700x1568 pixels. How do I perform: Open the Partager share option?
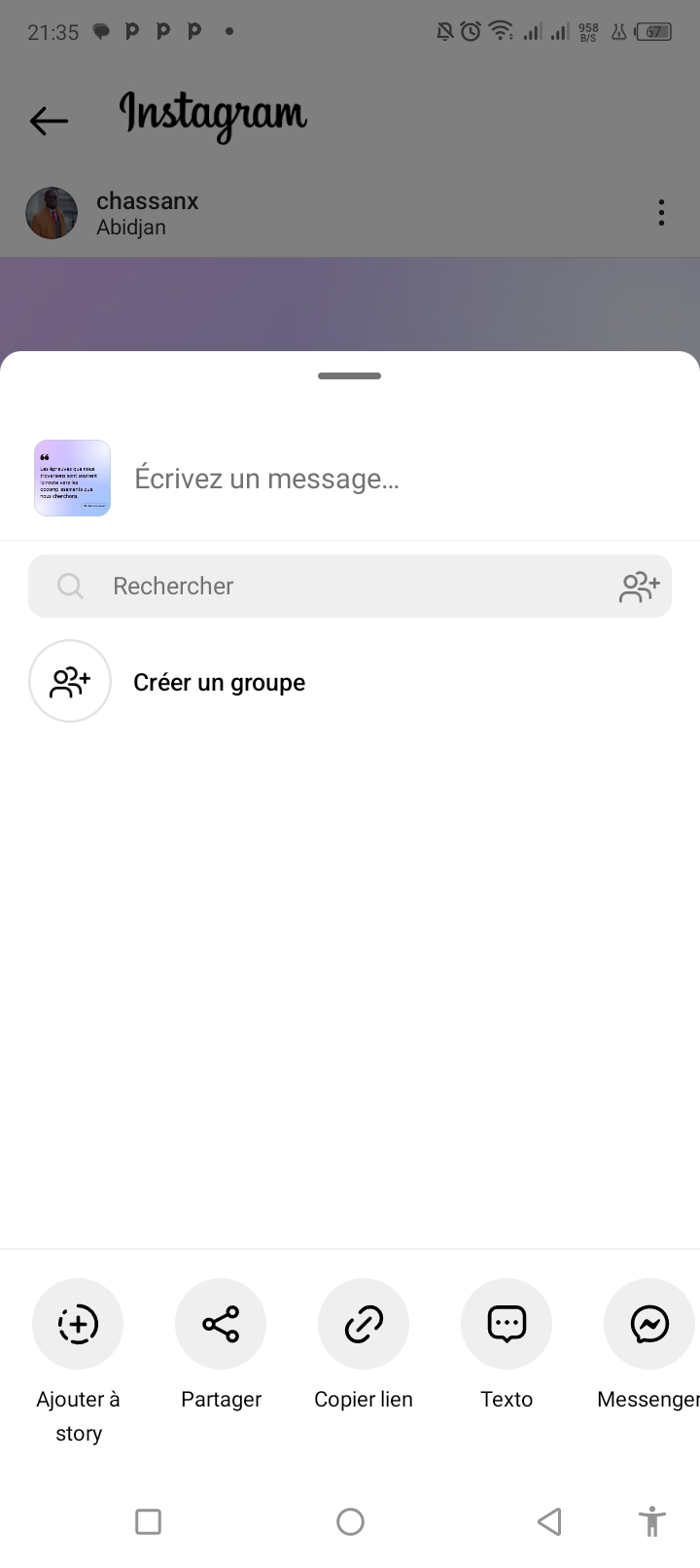(x=221, y=1324)
